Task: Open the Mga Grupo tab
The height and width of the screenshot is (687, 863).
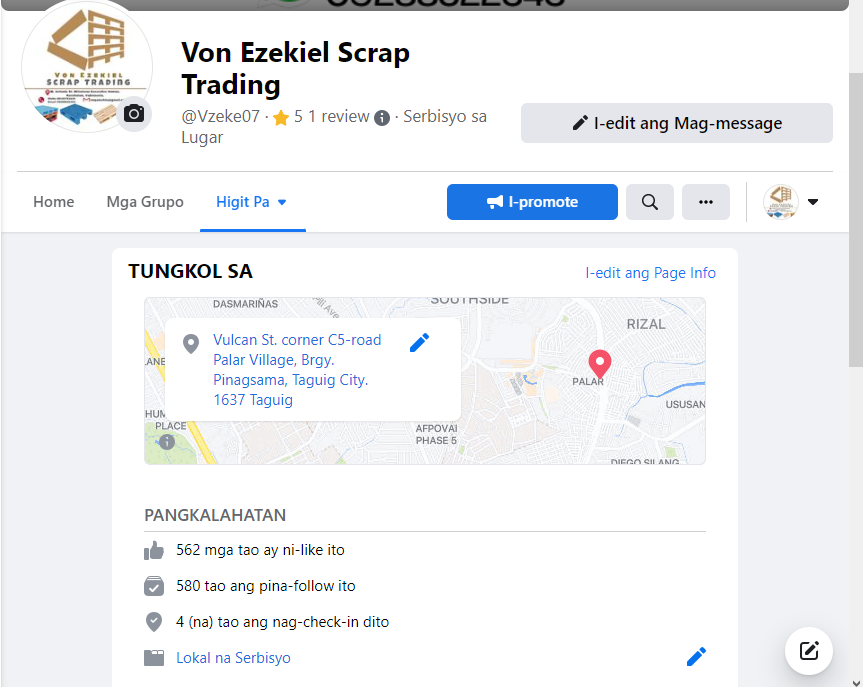Action: pos(145,202)
